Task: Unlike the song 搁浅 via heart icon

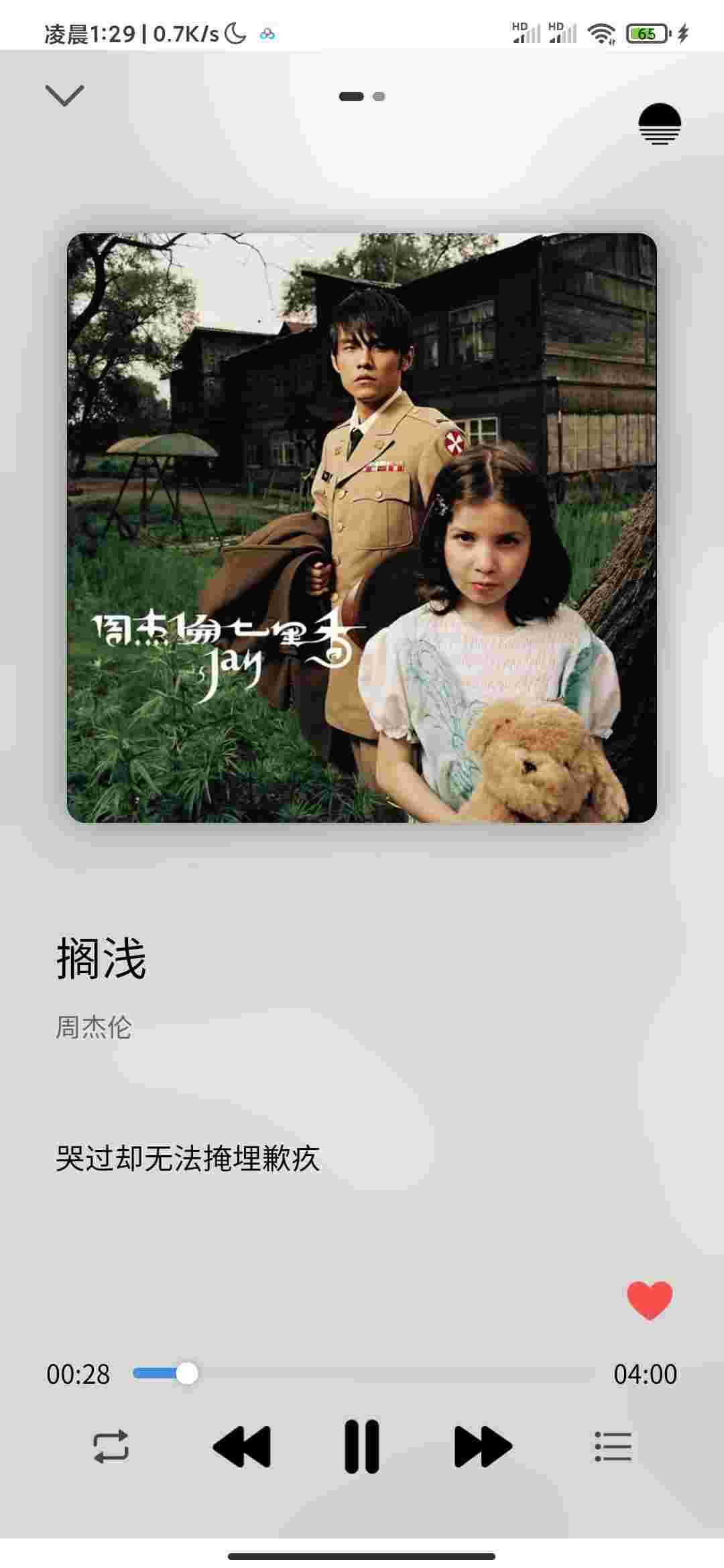Action: (650, 1300)
